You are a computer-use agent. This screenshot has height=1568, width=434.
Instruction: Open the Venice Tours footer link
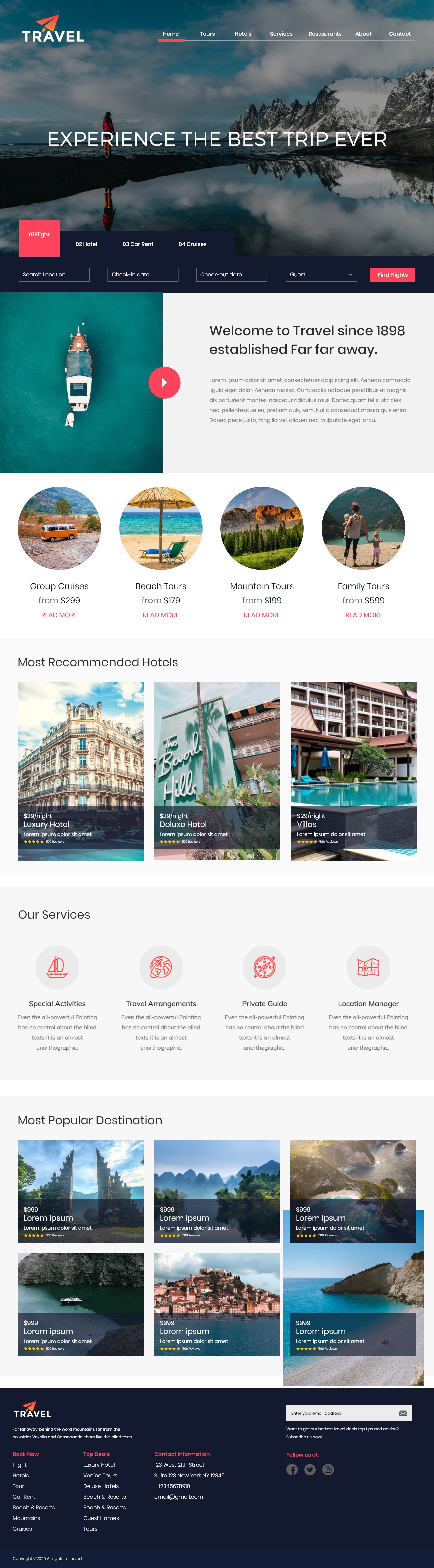point(100,1476)
